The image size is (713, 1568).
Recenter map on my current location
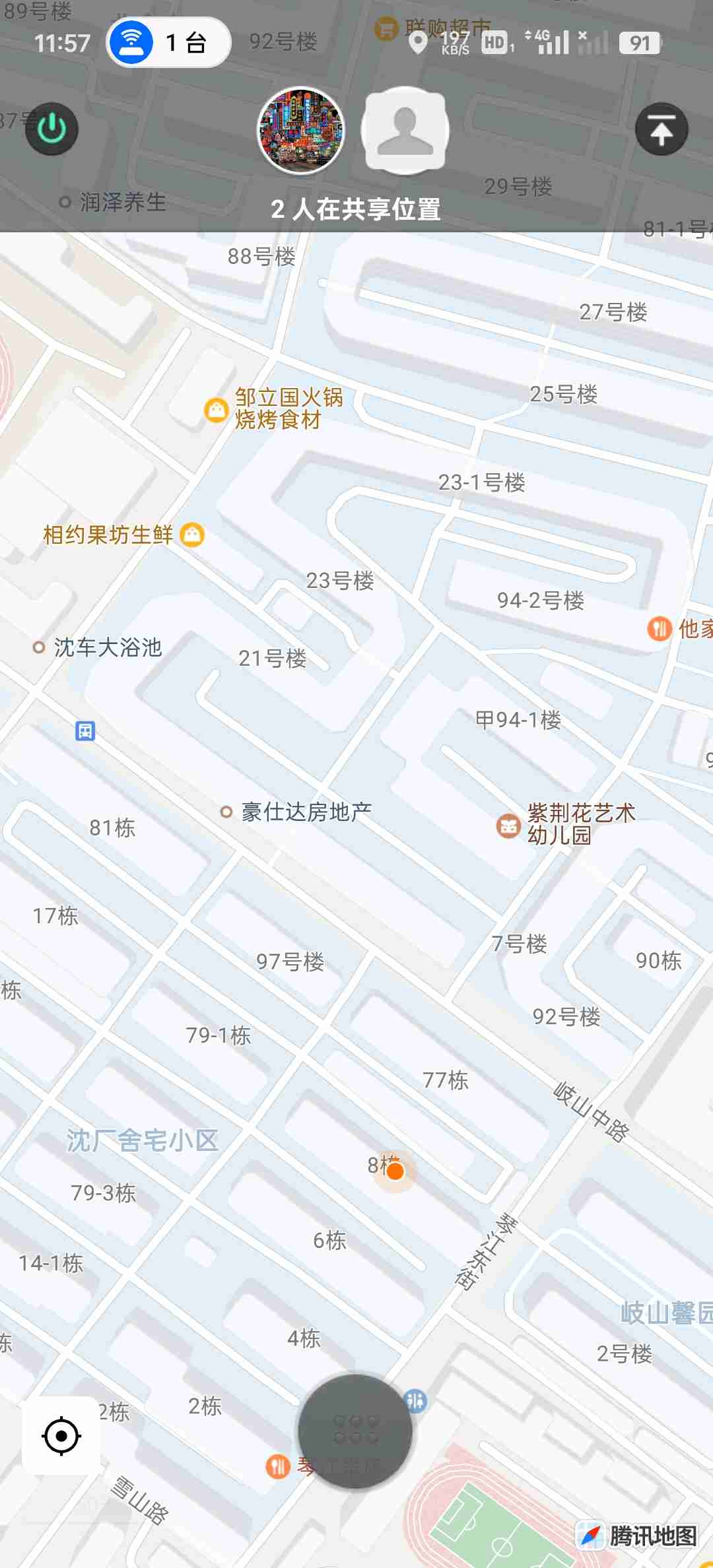click(61, 1436)
